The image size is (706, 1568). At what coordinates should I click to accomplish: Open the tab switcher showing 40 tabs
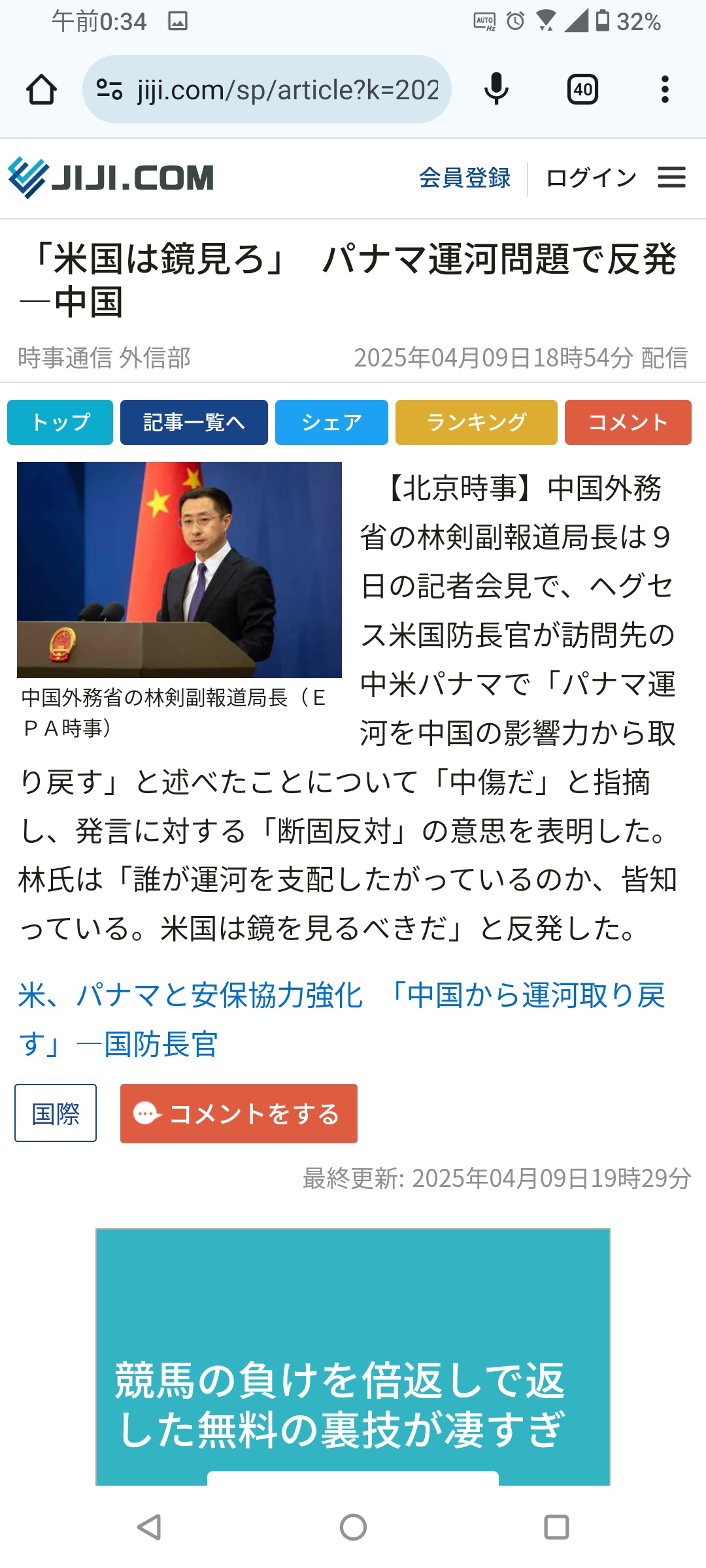[x=582, y=90]
